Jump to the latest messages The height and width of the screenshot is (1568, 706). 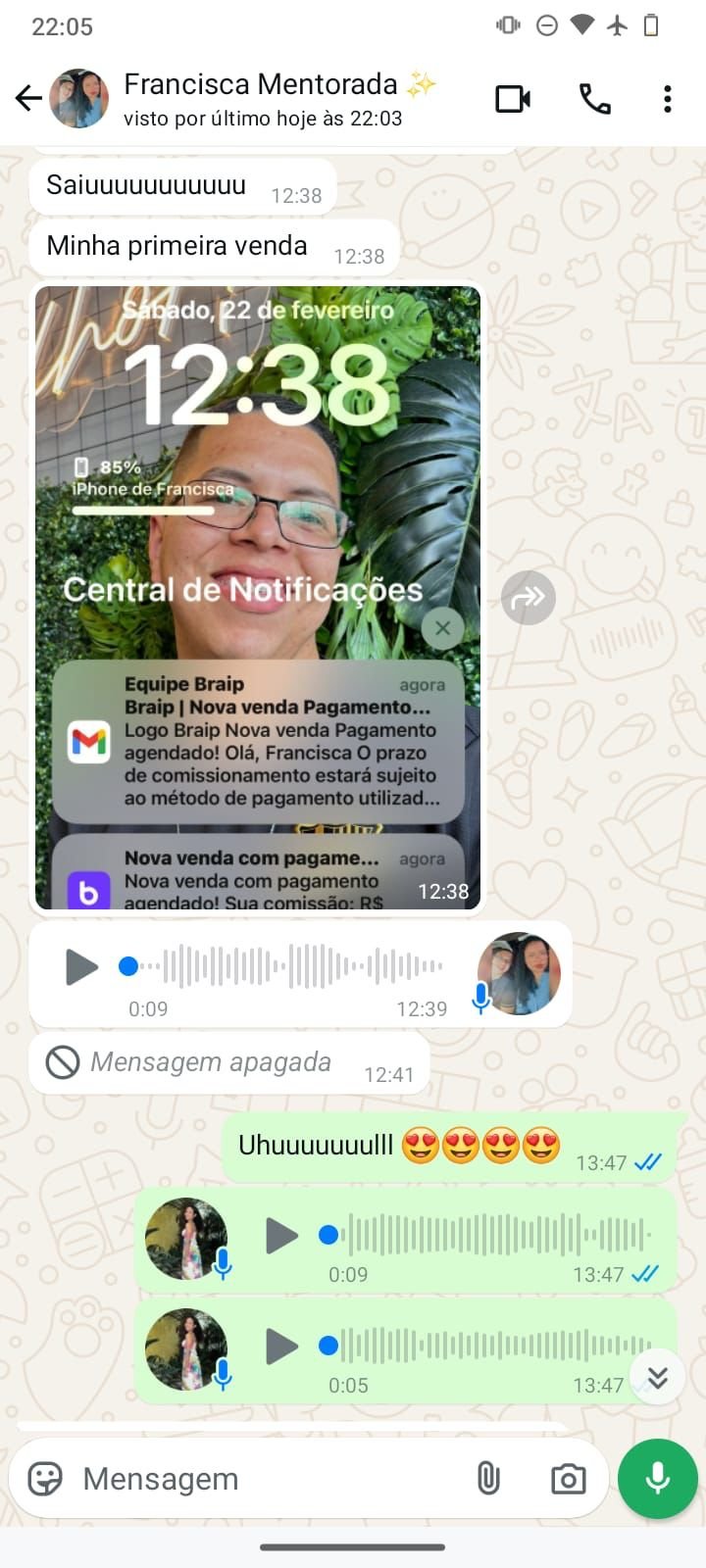tap(657, 1377)
